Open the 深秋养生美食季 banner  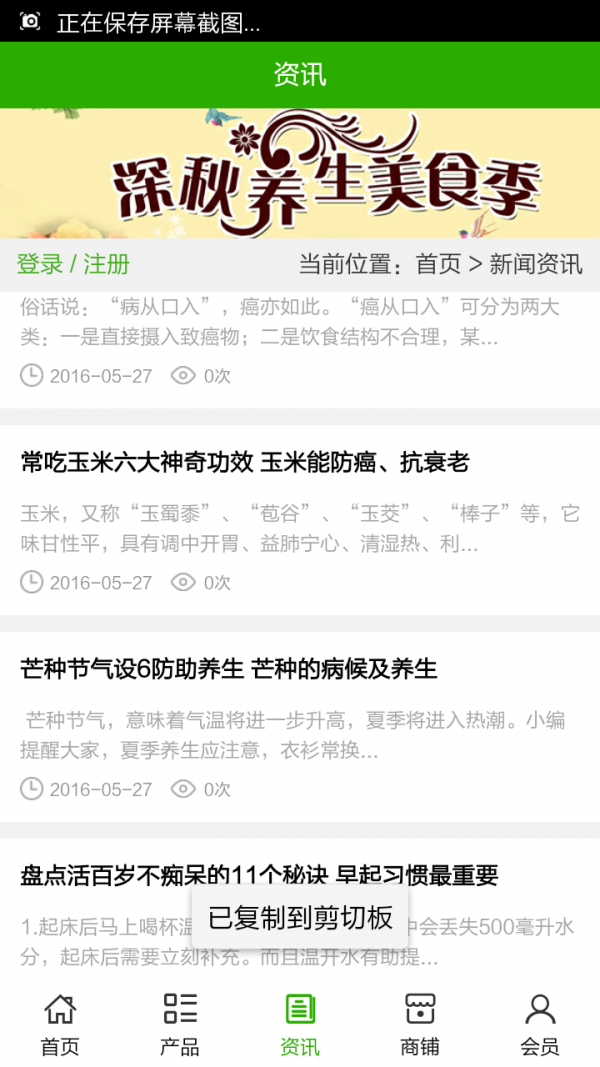(300, 172)
